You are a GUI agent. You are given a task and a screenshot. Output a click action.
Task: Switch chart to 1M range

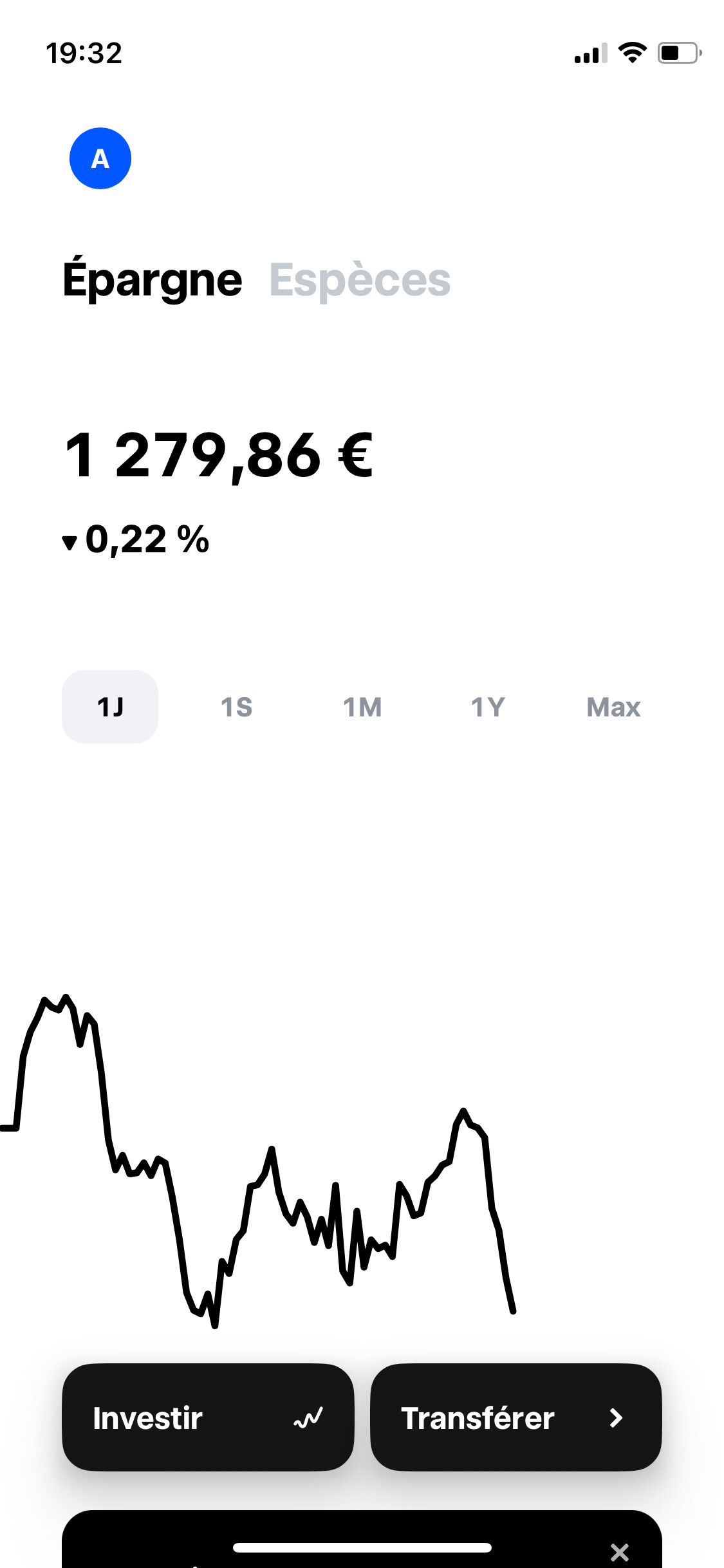[x=362, y=707]
